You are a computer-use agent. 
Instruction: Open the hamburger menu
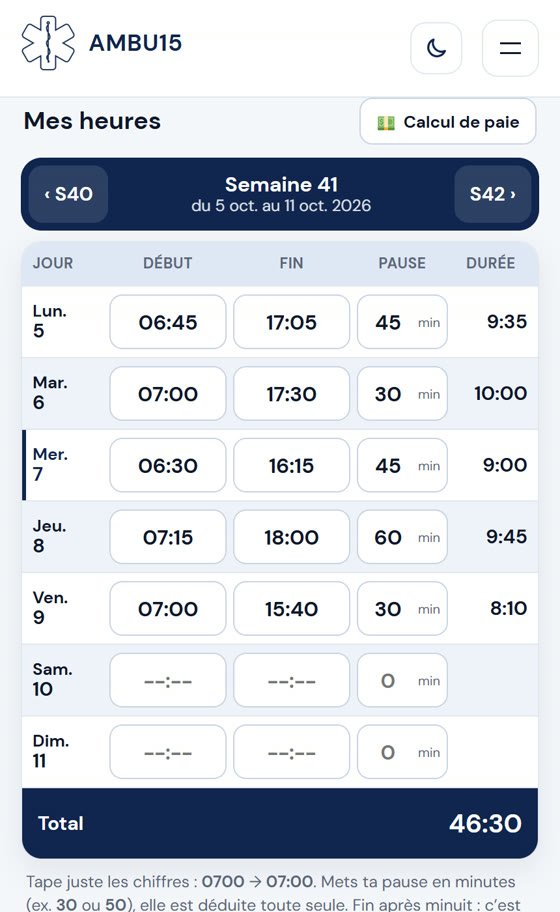click(x=510, y=48)
